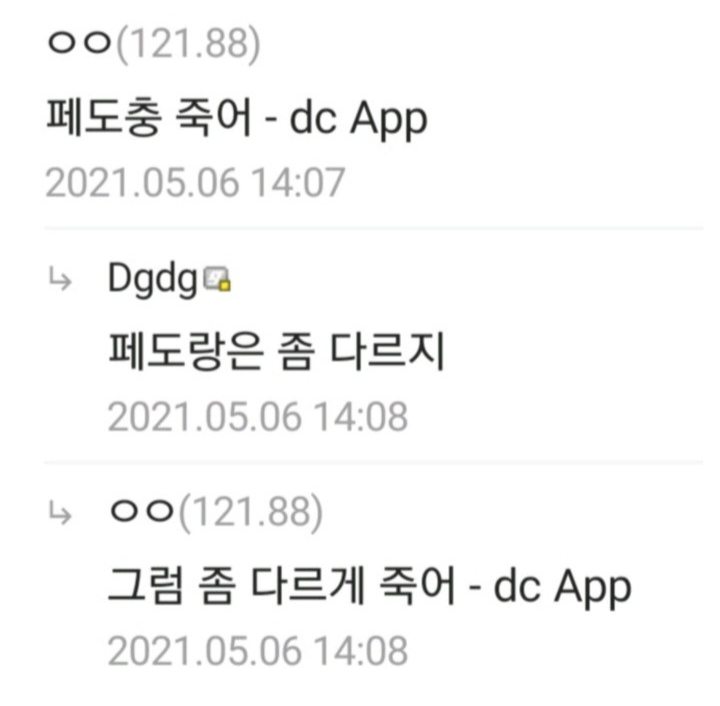720x706 pixels.
Task: Open Dgdg's user profile
Action: coord(152,282)
